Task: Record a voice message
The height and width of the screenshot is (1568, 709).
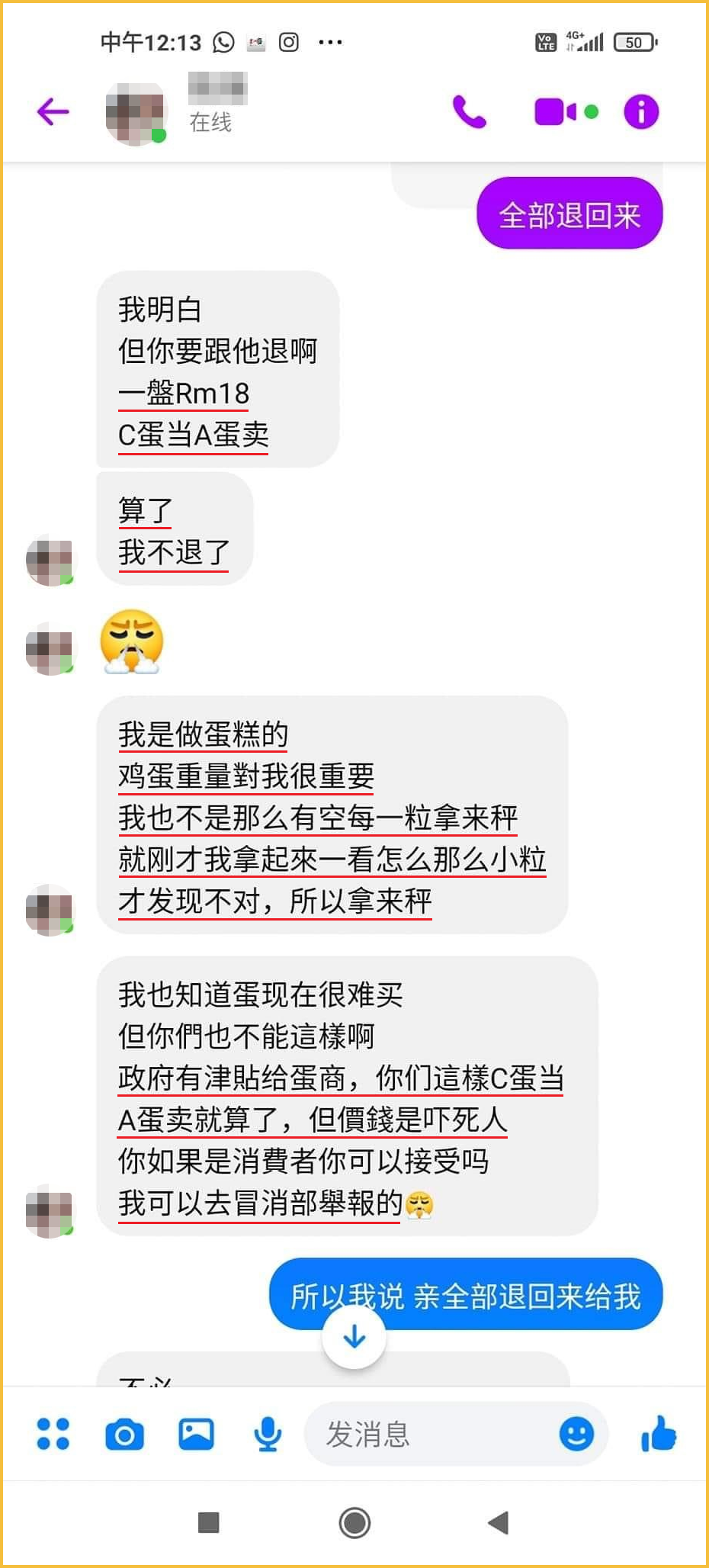Action: pos(267,1435)
